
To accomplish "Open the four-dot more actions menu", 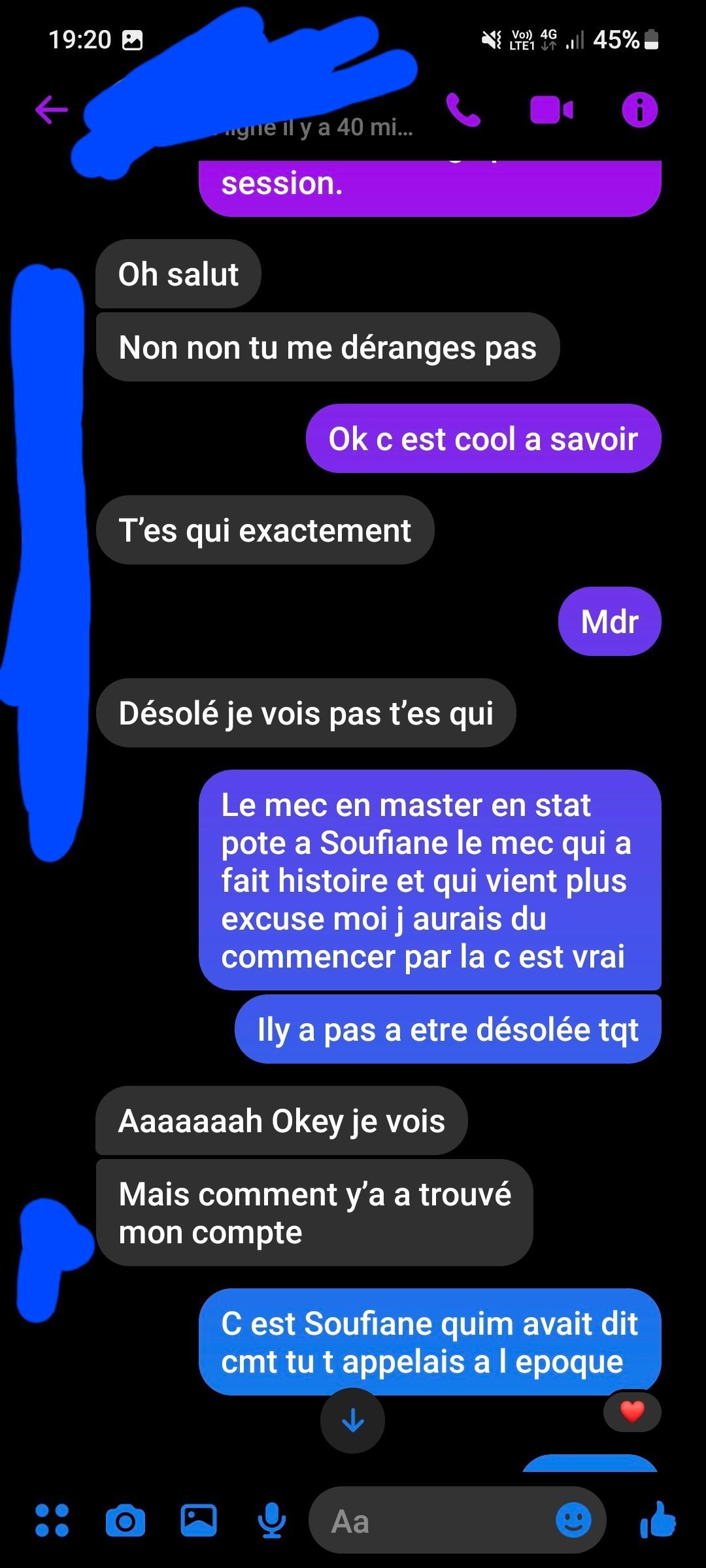I will pos(52,1520).
